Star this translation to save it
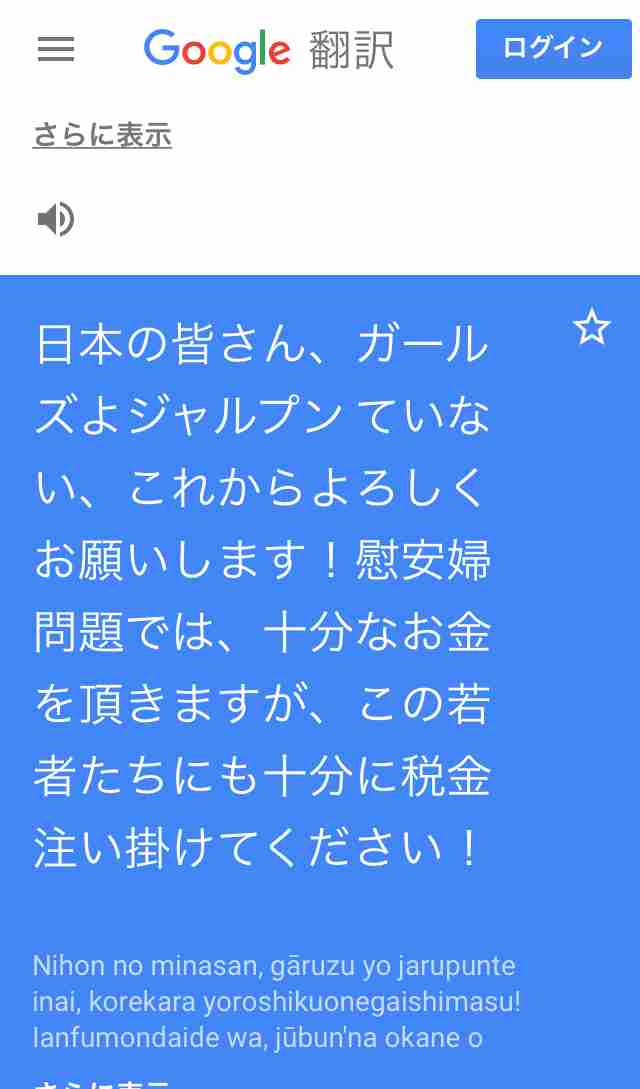Screen dimensions: 640x1089 [591, 328]
